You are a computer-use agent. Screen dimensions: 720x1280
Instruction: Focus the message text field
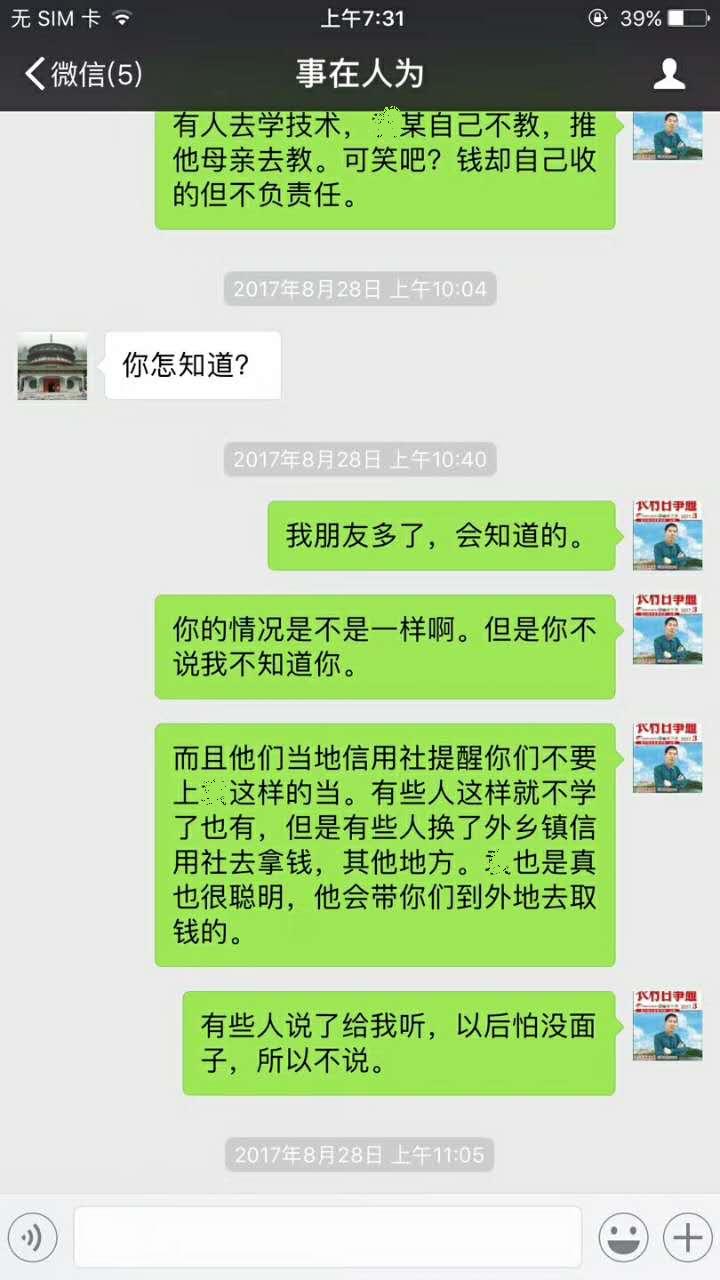coord(327,1238)
